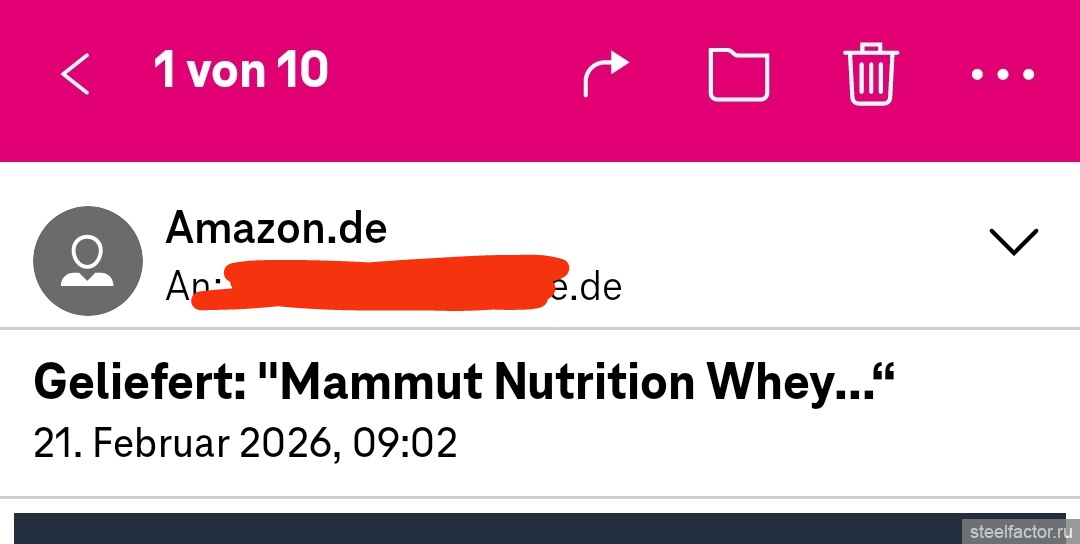Expand the sender details chevron
The image size is (1080, 544).
click(1013, 242)
